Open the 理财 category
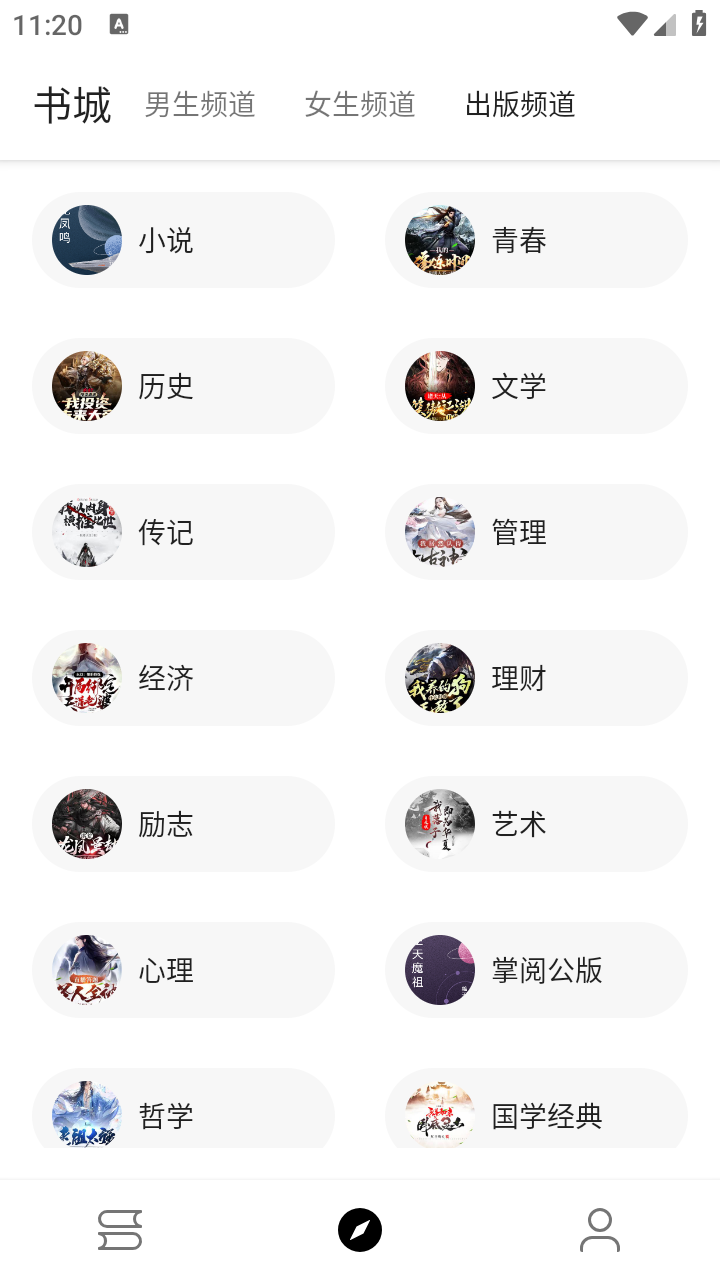The width and height of the screenshot is (720, 1280). (536, 678)
